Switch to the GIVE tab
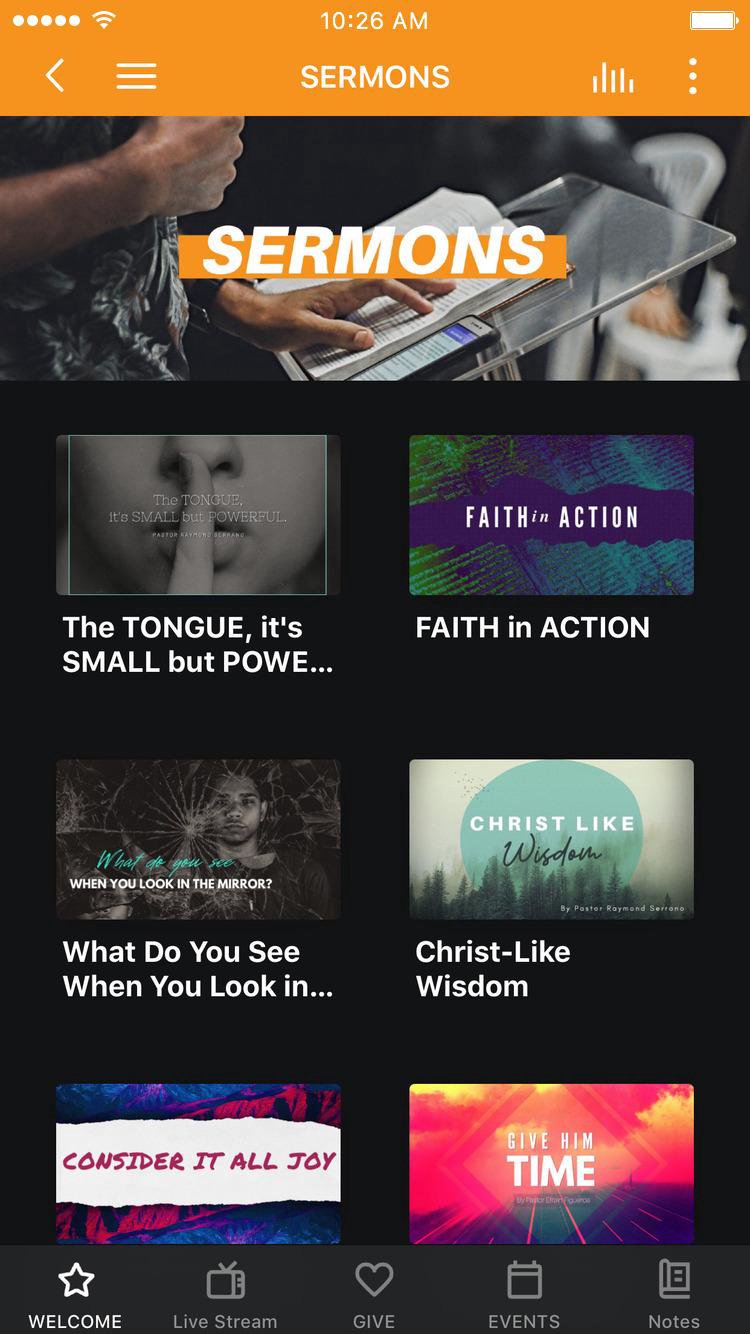 tap(374, 1294)
